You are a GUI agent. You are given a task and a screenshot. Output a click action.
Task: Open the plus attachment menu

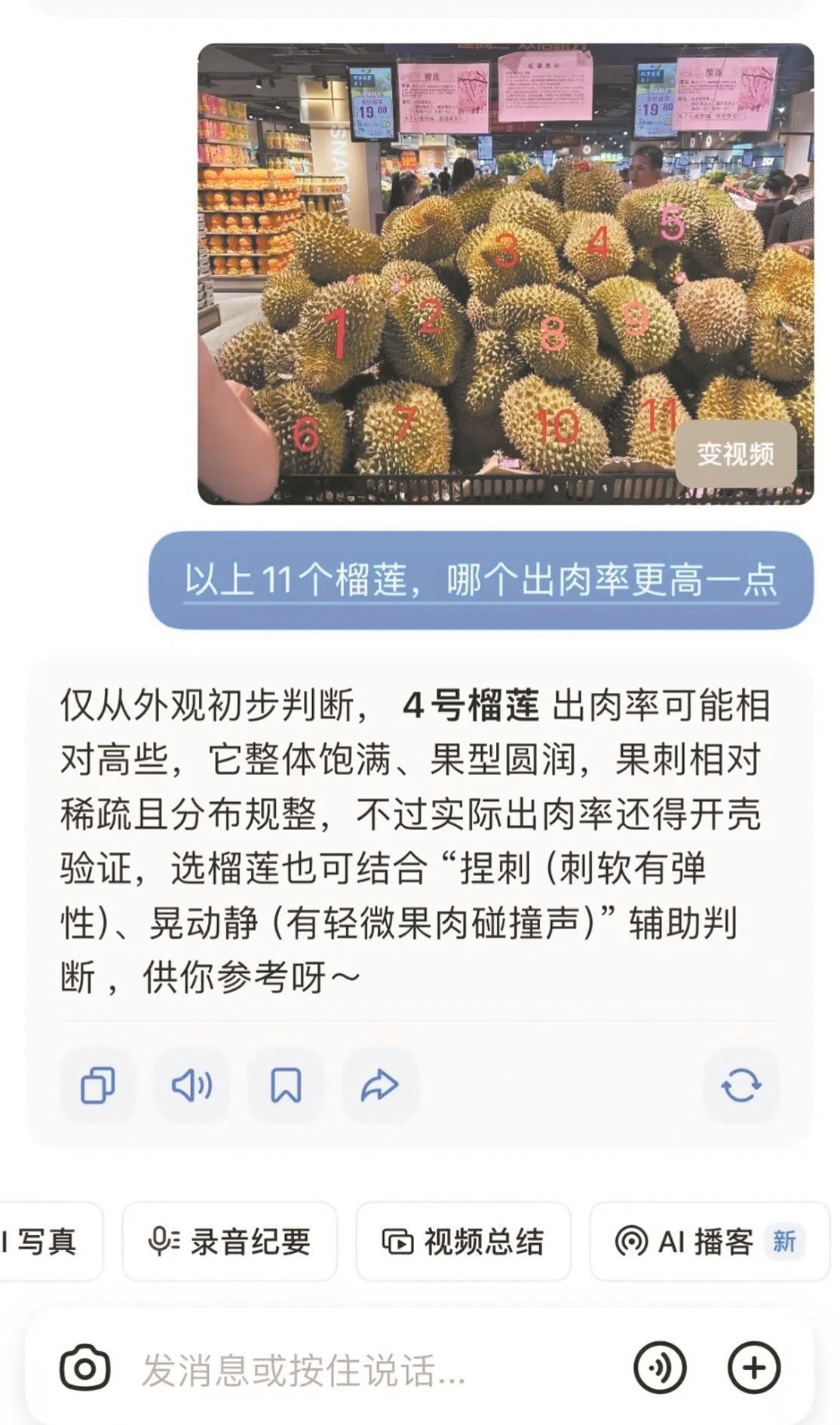tap(753, 1368)
